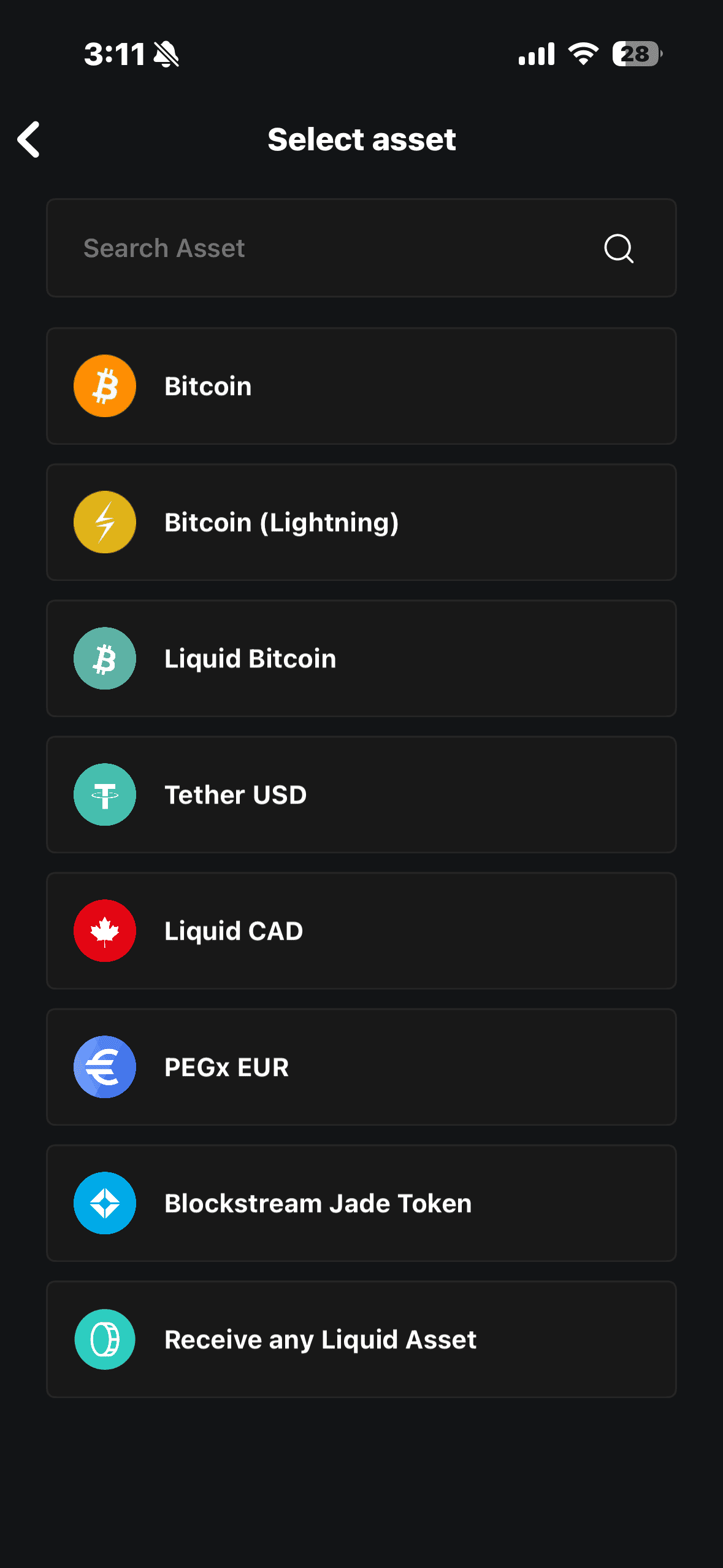Viewport: 723px width, 1568px height.
Task: Tap the red maple leaf Liquid CAD icon
Action: pos(104,930)
